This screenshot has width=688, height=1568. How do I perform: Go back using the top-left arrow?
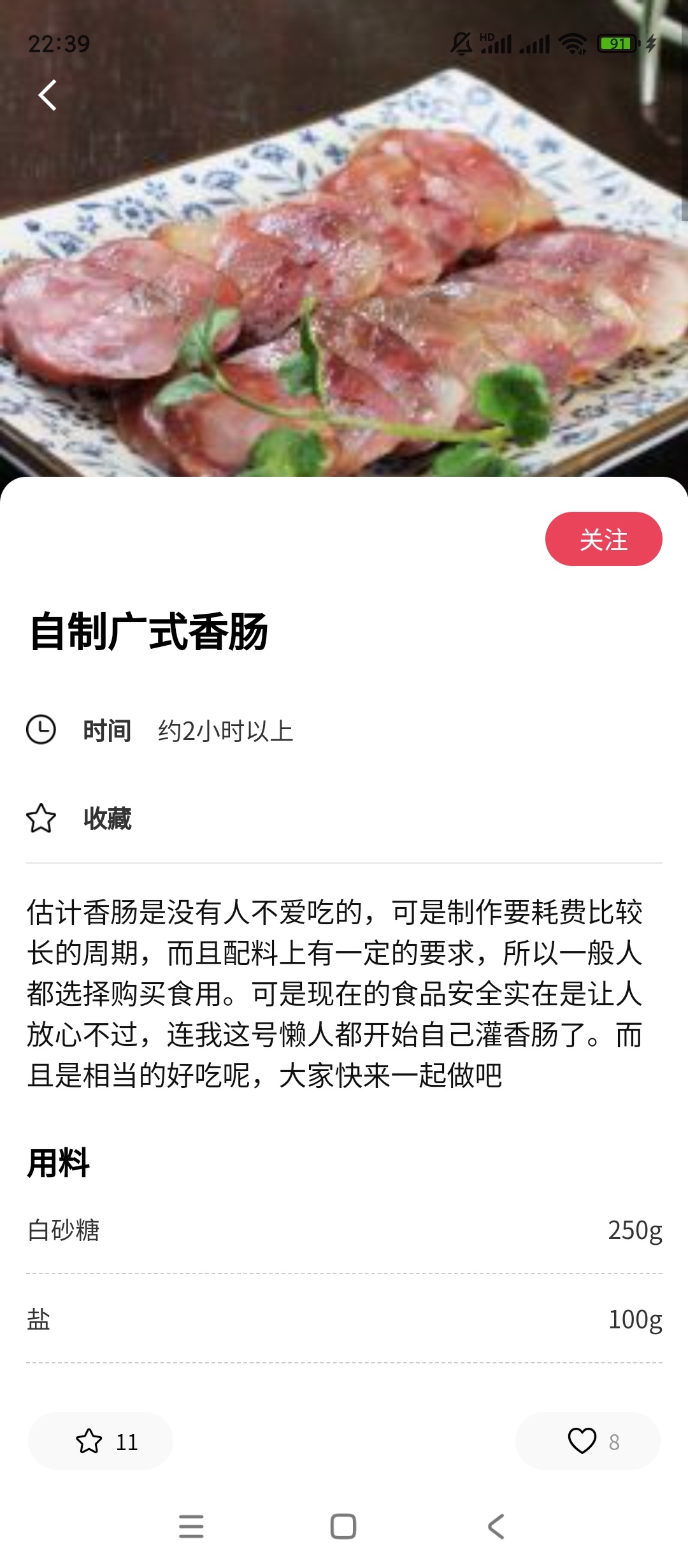48,96
